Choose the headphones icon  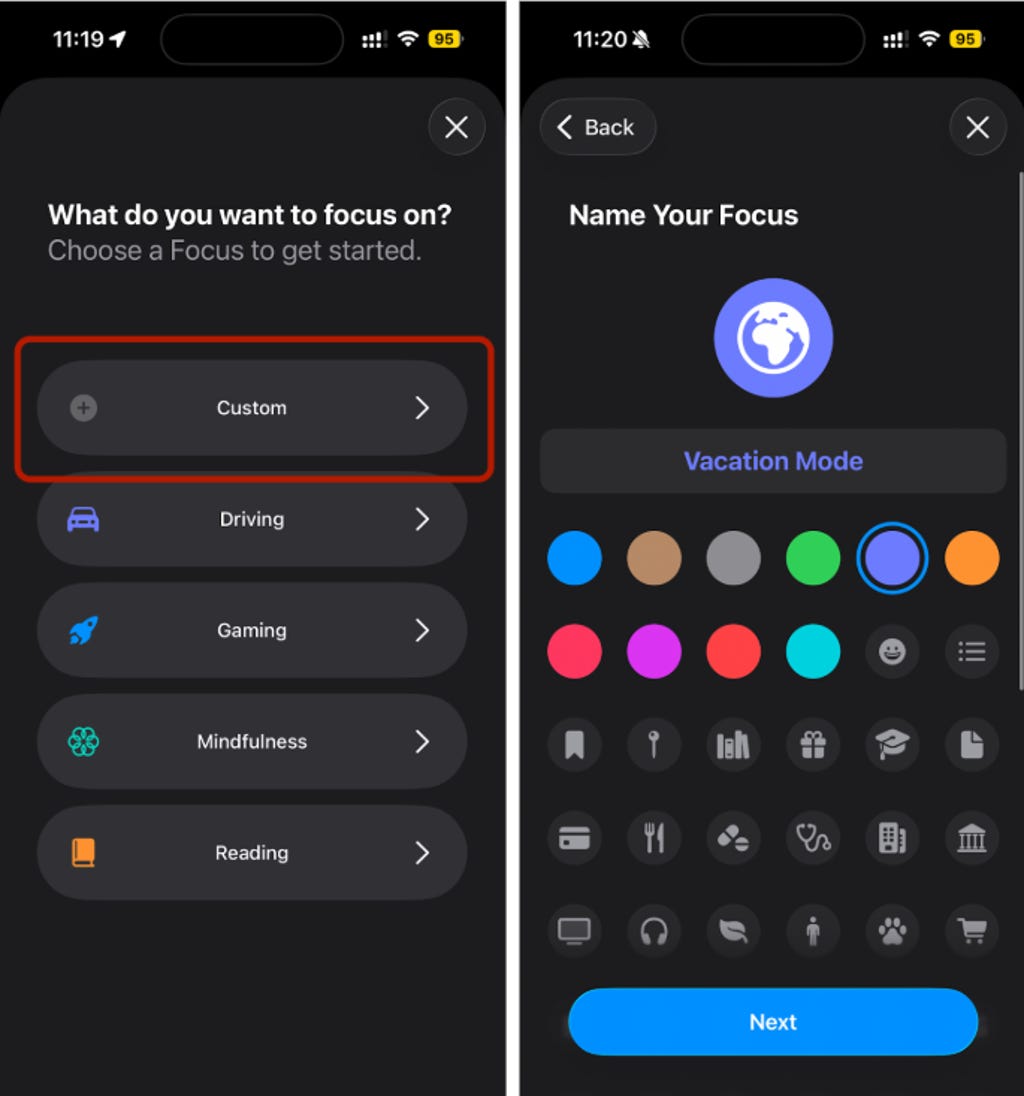653,931
